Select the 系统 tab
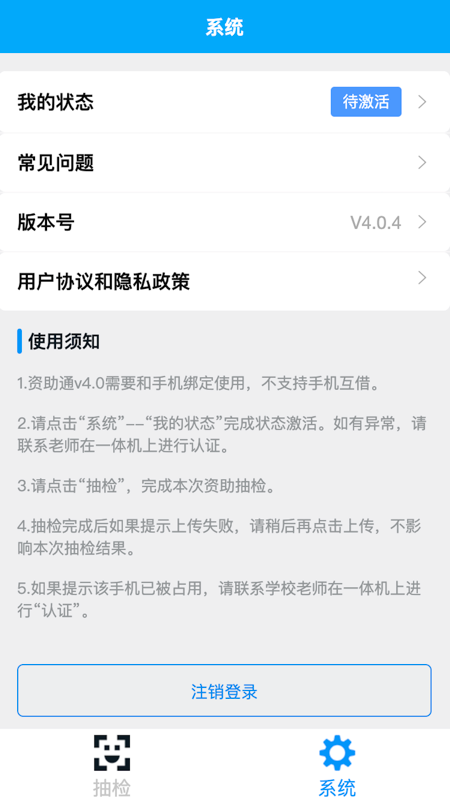The image size is (450, 800). click(x=337, y=765)
